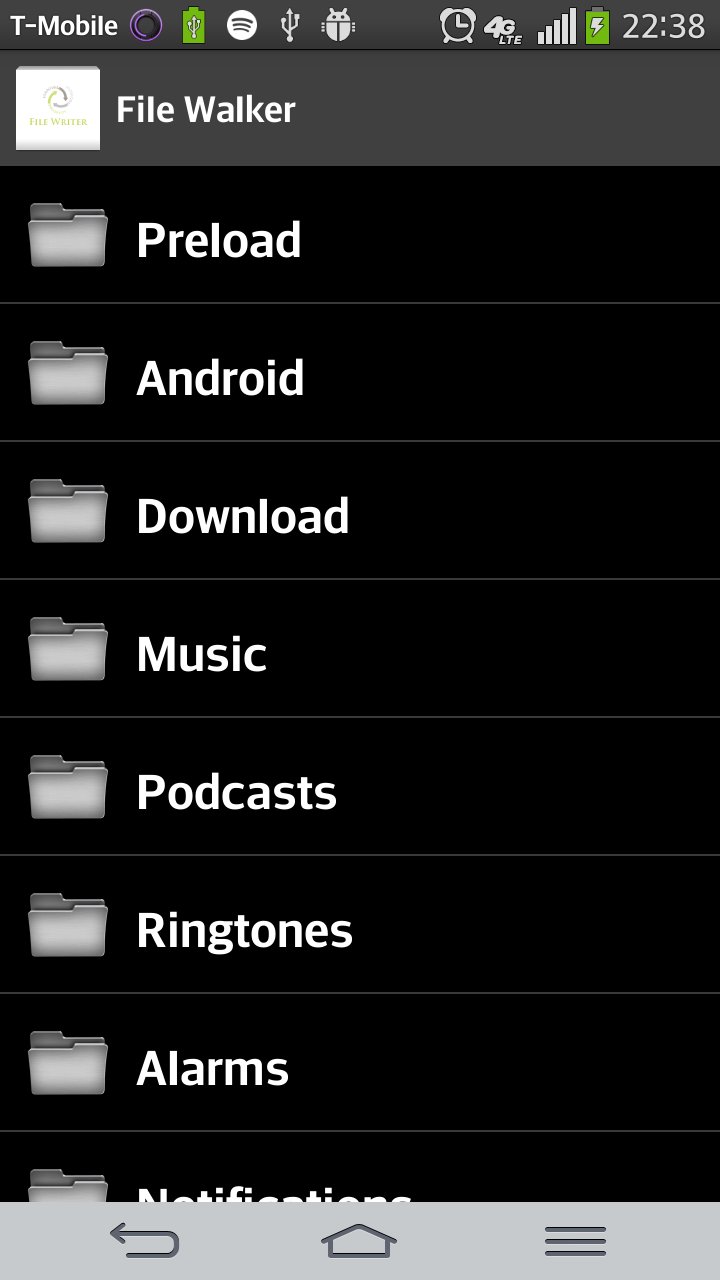Tap the USB connection status icon
This screenshot has width=720, height=1280.
pyautogui.click(x=288, y=25)
